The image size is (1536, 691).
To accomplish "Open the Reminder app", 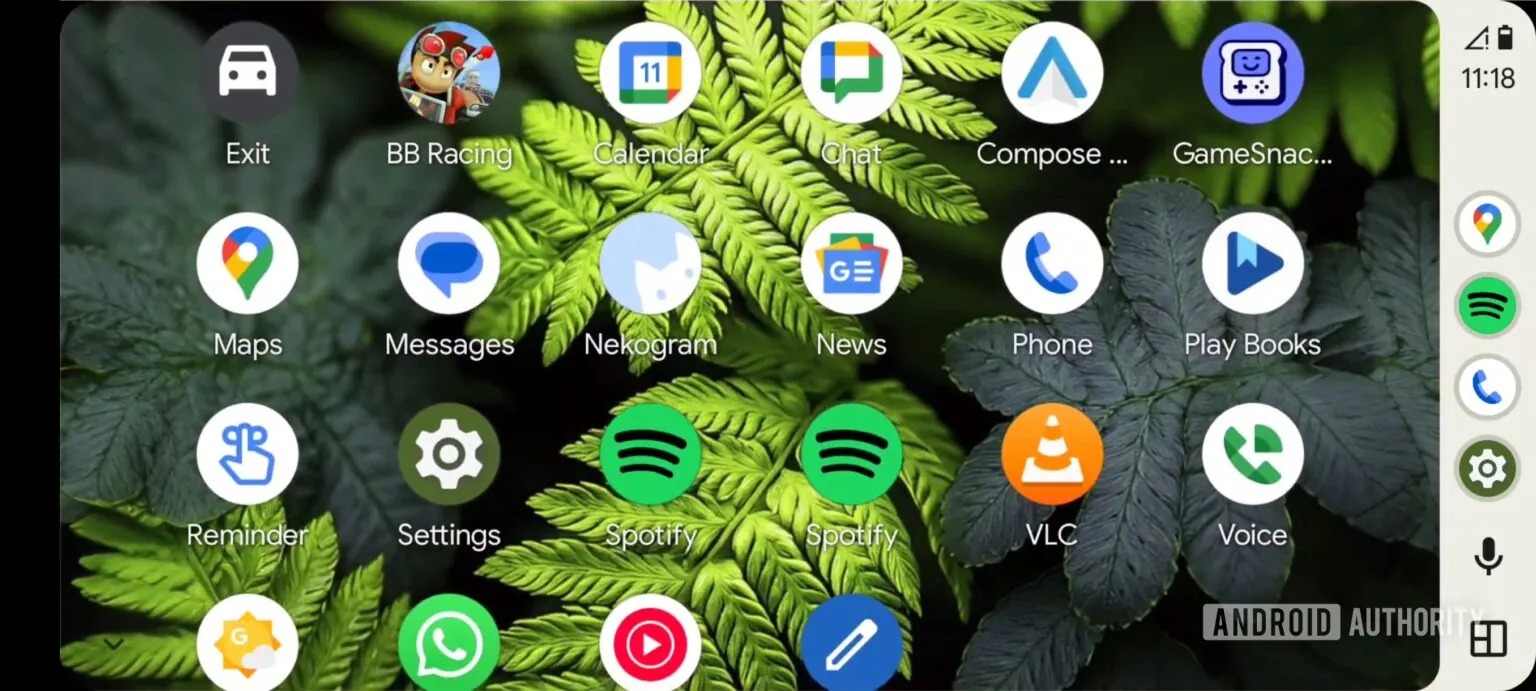I will [x=247, y=454].
